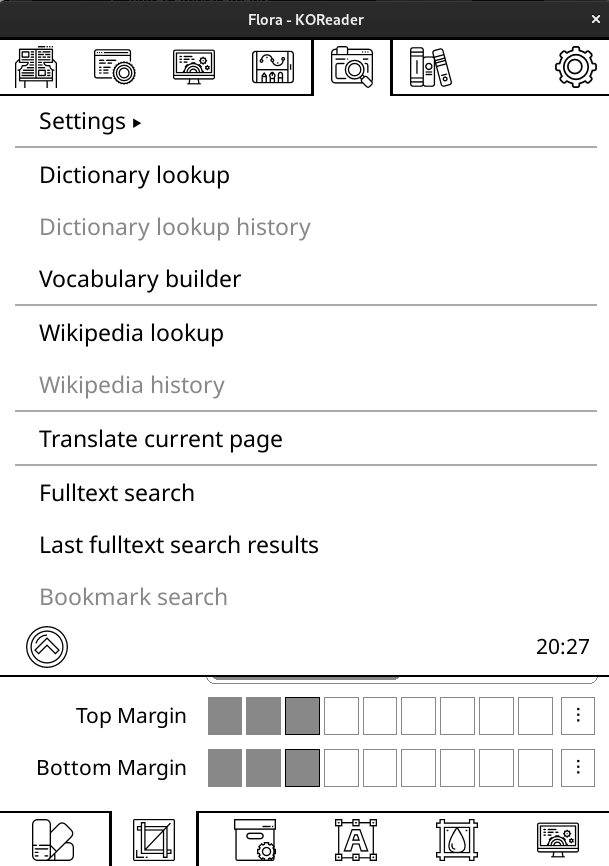Select Translate current page
Screen dimensions: 609x866
160,439
